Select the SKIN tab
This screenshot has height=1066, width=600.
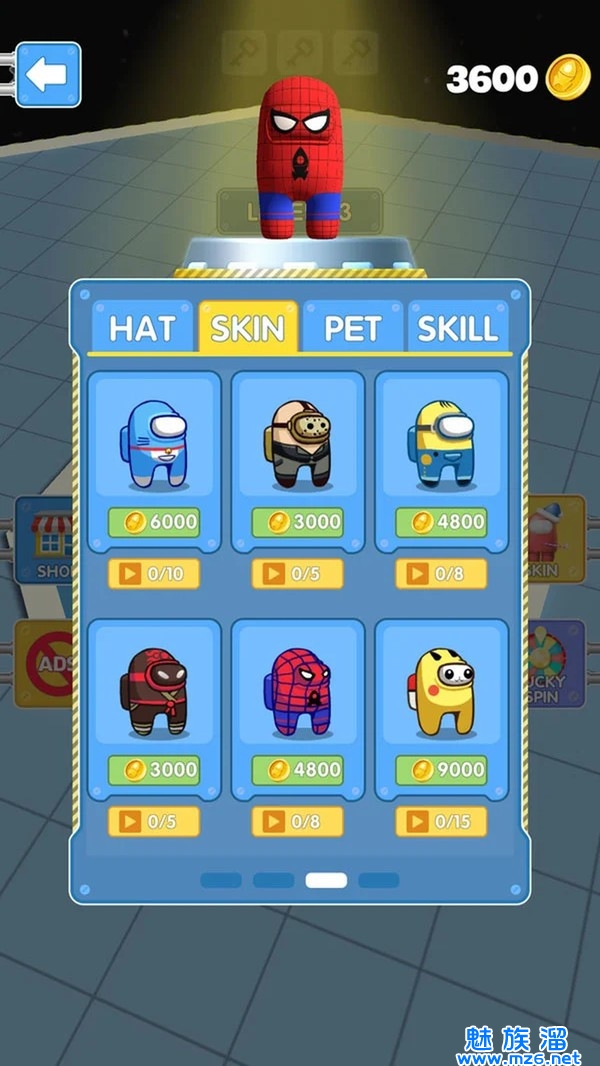(248, 327)
